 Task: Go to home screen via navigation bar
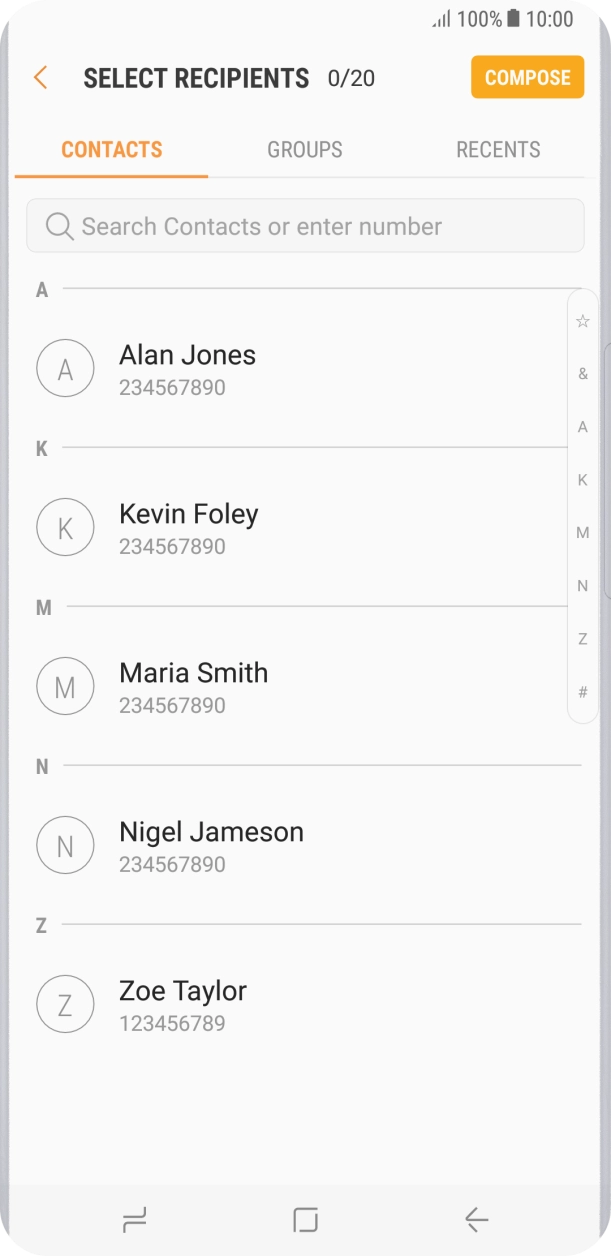coord(305,1219)
